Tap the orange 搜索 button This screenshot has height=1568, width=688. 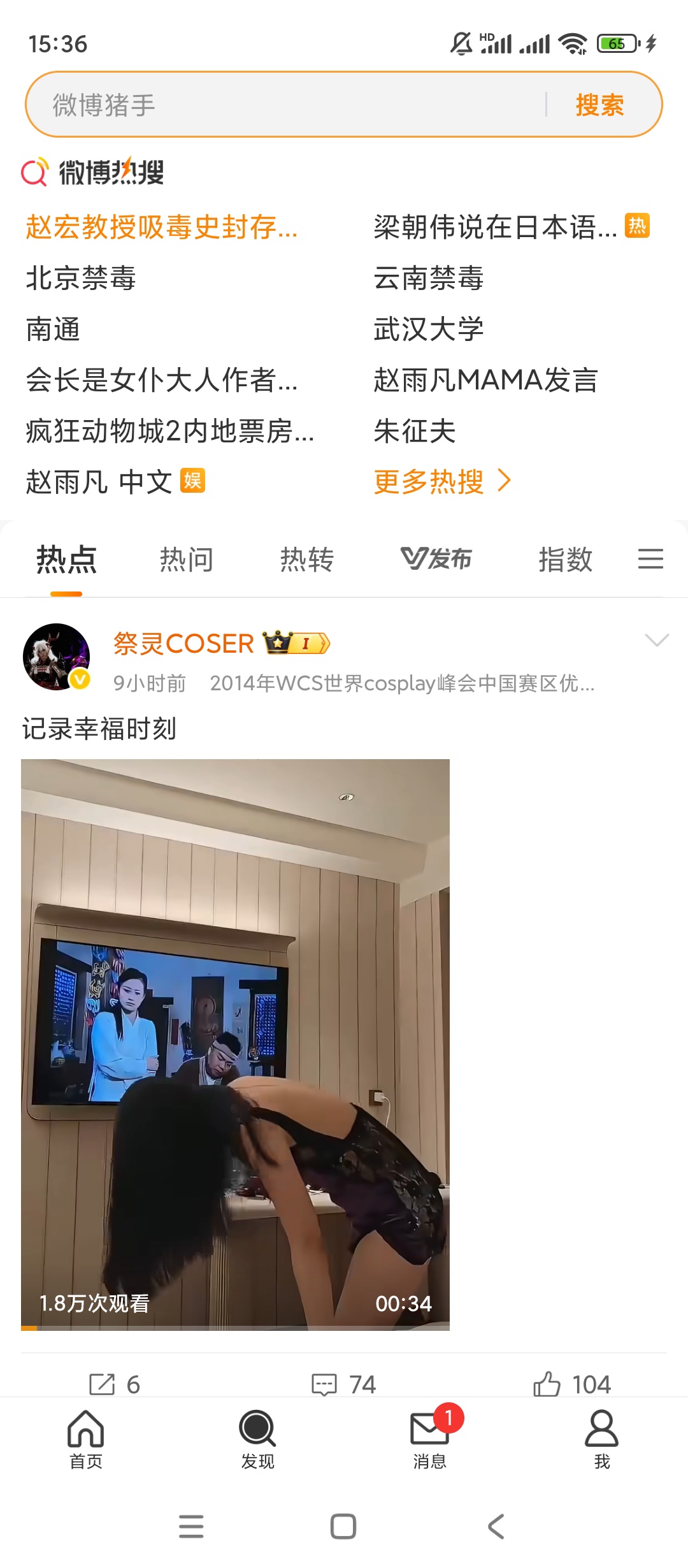(599, 105)
